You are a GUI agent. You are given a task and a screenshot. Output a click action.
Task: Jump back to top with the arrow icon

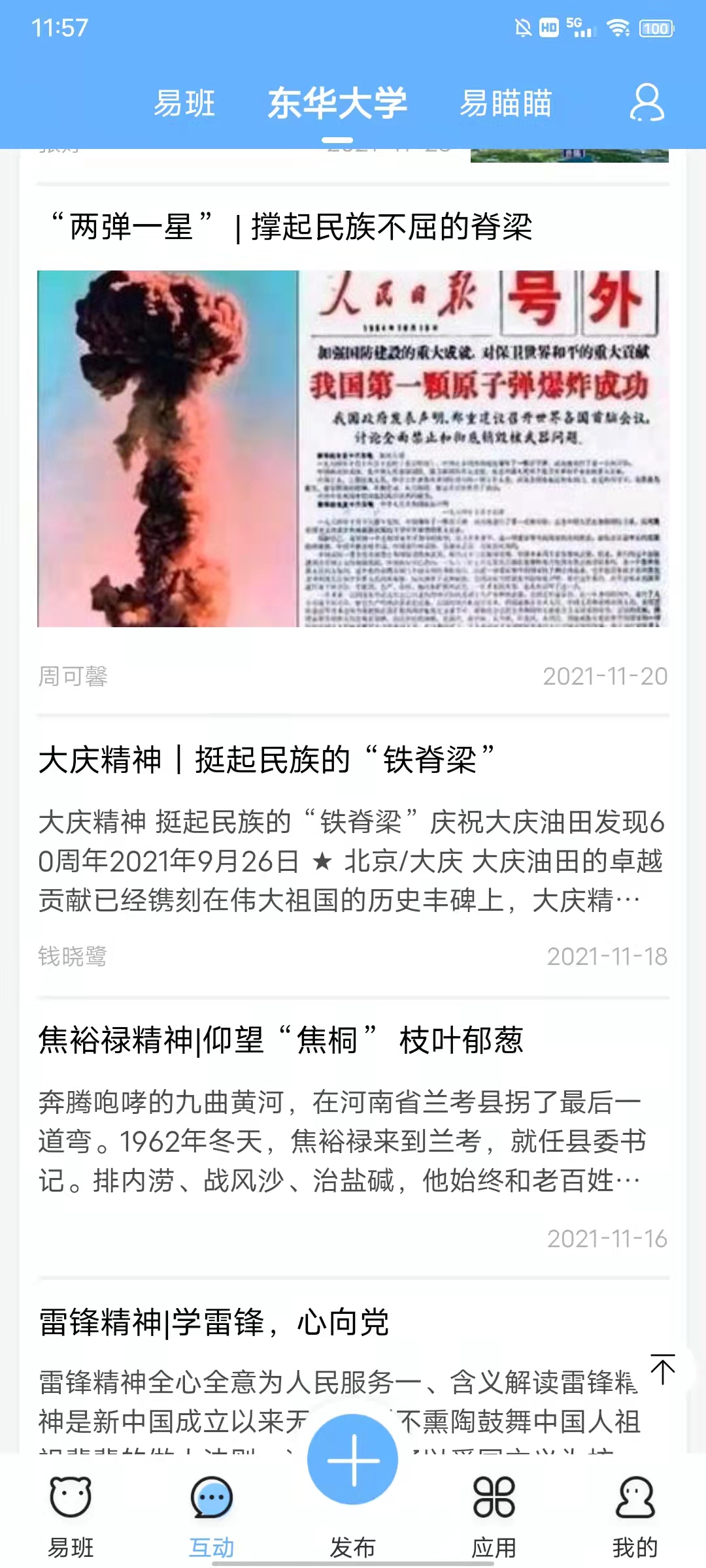pyautogui.click(x=663, y=1369)
